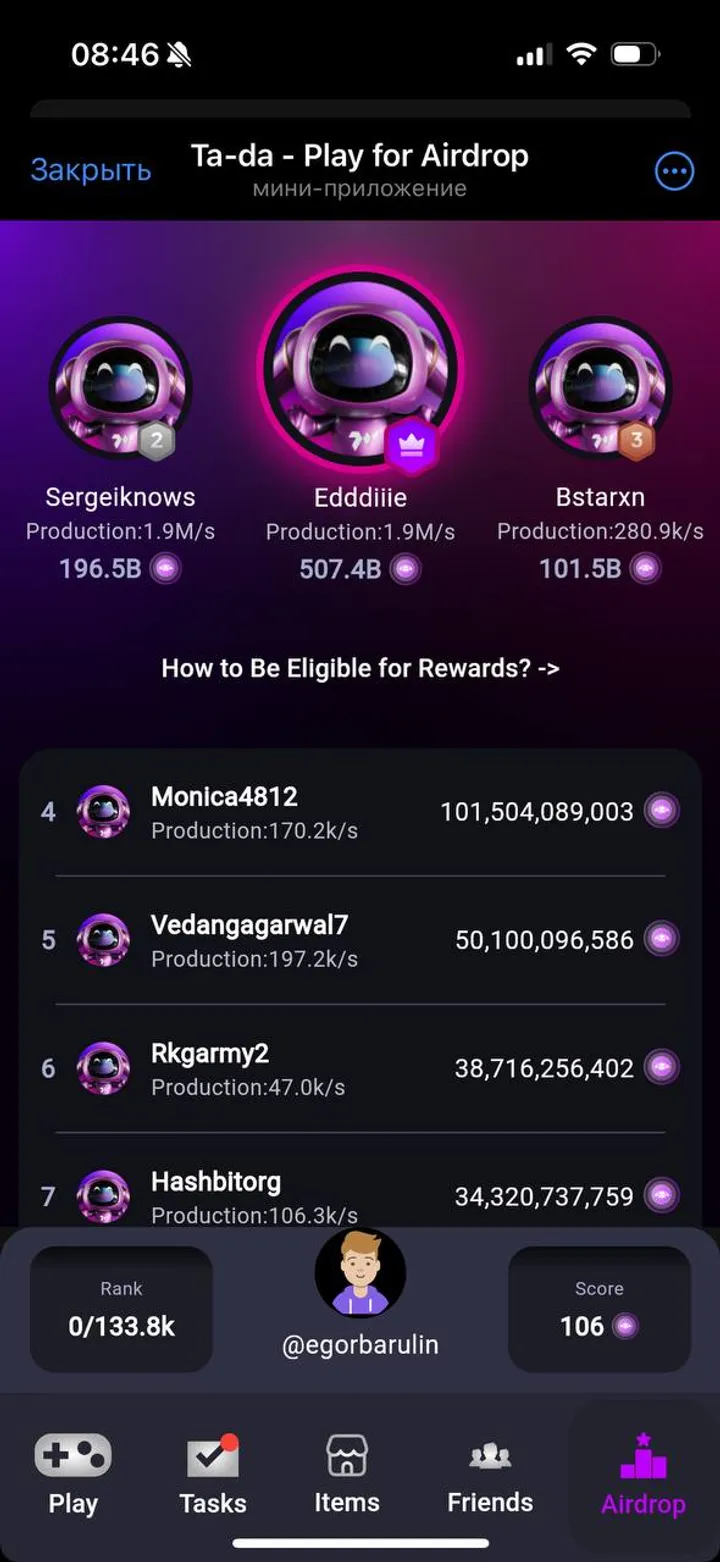The image size is (720, 1562).
Task: Open the Telegram mini-app options menu
Action: pos(674,171)
